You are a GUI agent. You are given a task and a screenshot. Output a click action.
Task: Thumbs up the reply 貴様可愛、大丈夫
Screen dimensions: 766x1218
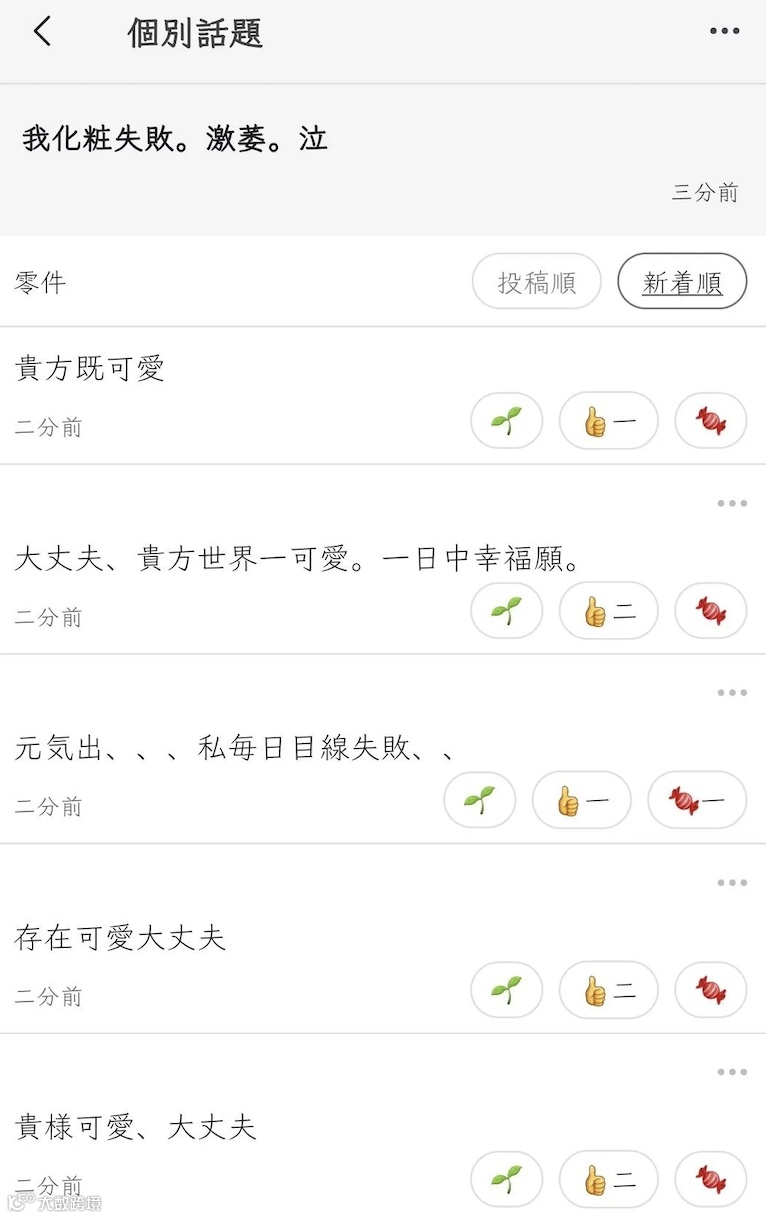pos(608,1180)
